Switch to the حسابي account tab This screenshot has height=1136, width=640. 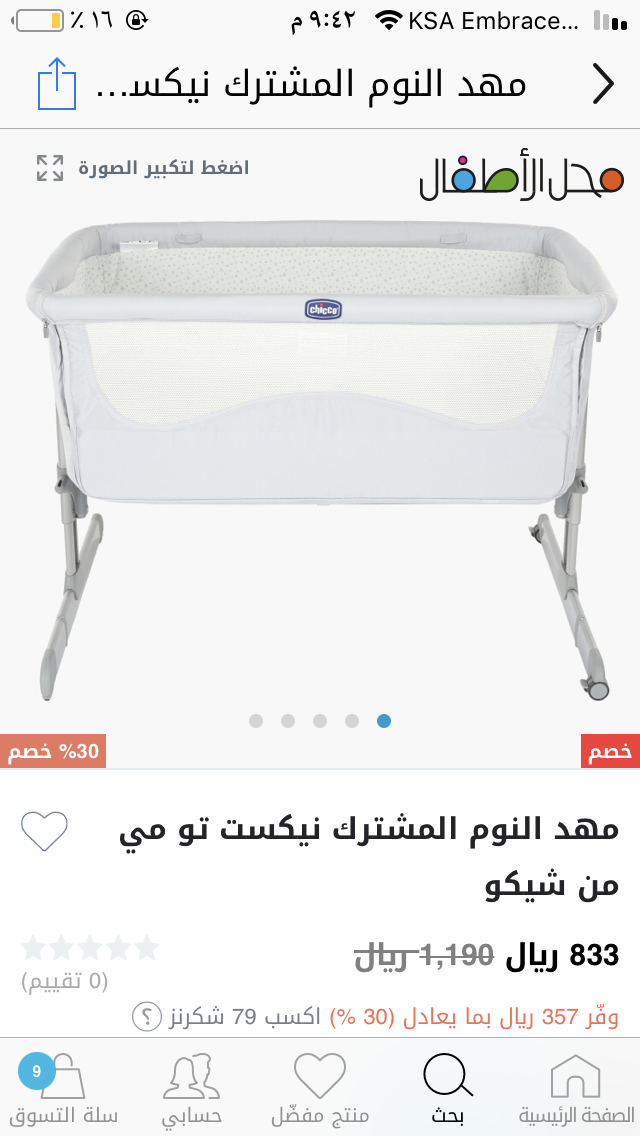tap(191, 1088)
